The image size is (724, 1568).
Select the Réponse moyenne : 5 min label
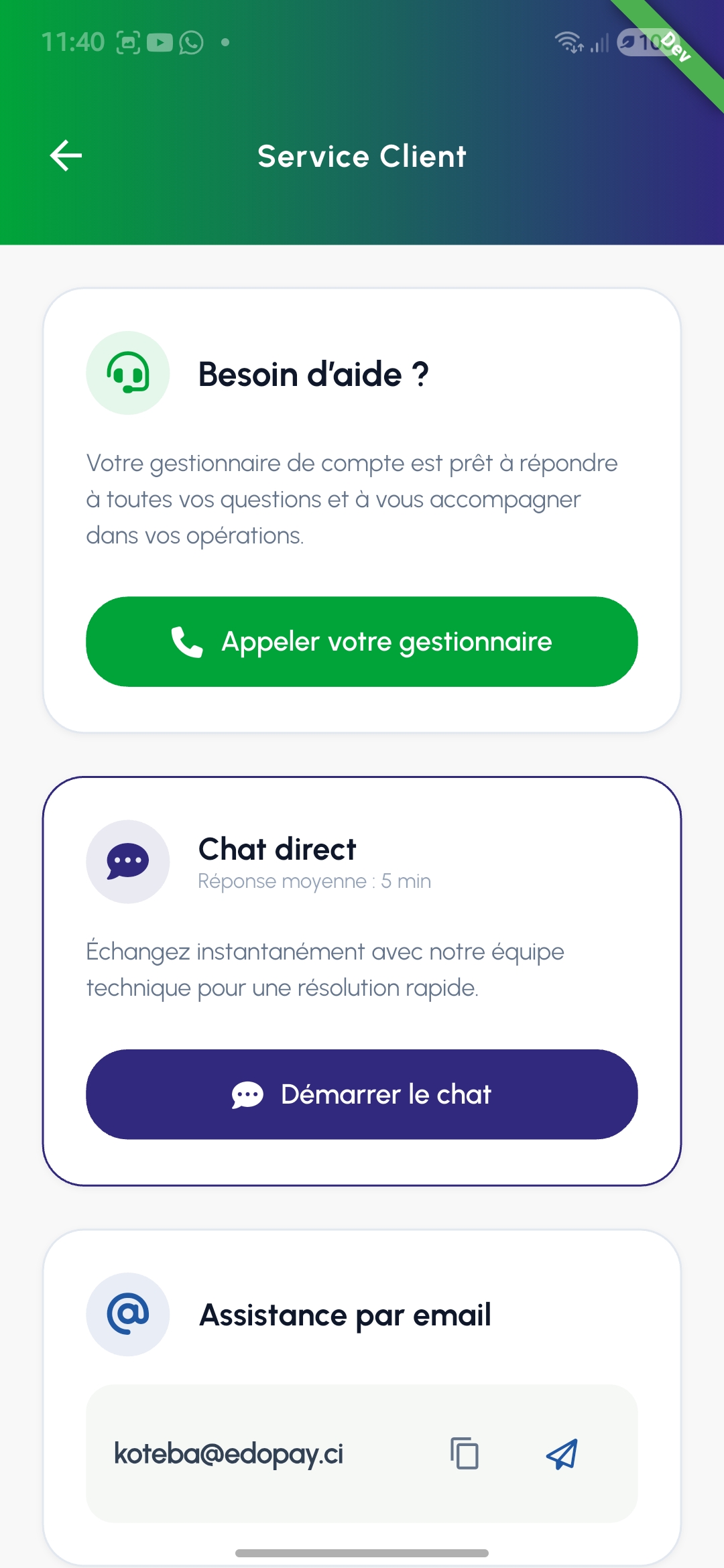point(314,881)
